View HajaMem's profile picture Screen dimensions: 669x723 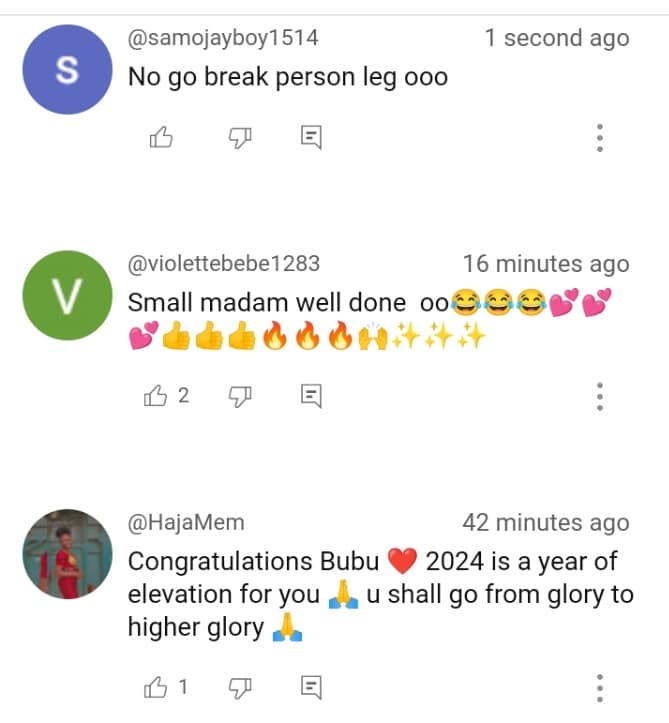[x=67, y=555]
